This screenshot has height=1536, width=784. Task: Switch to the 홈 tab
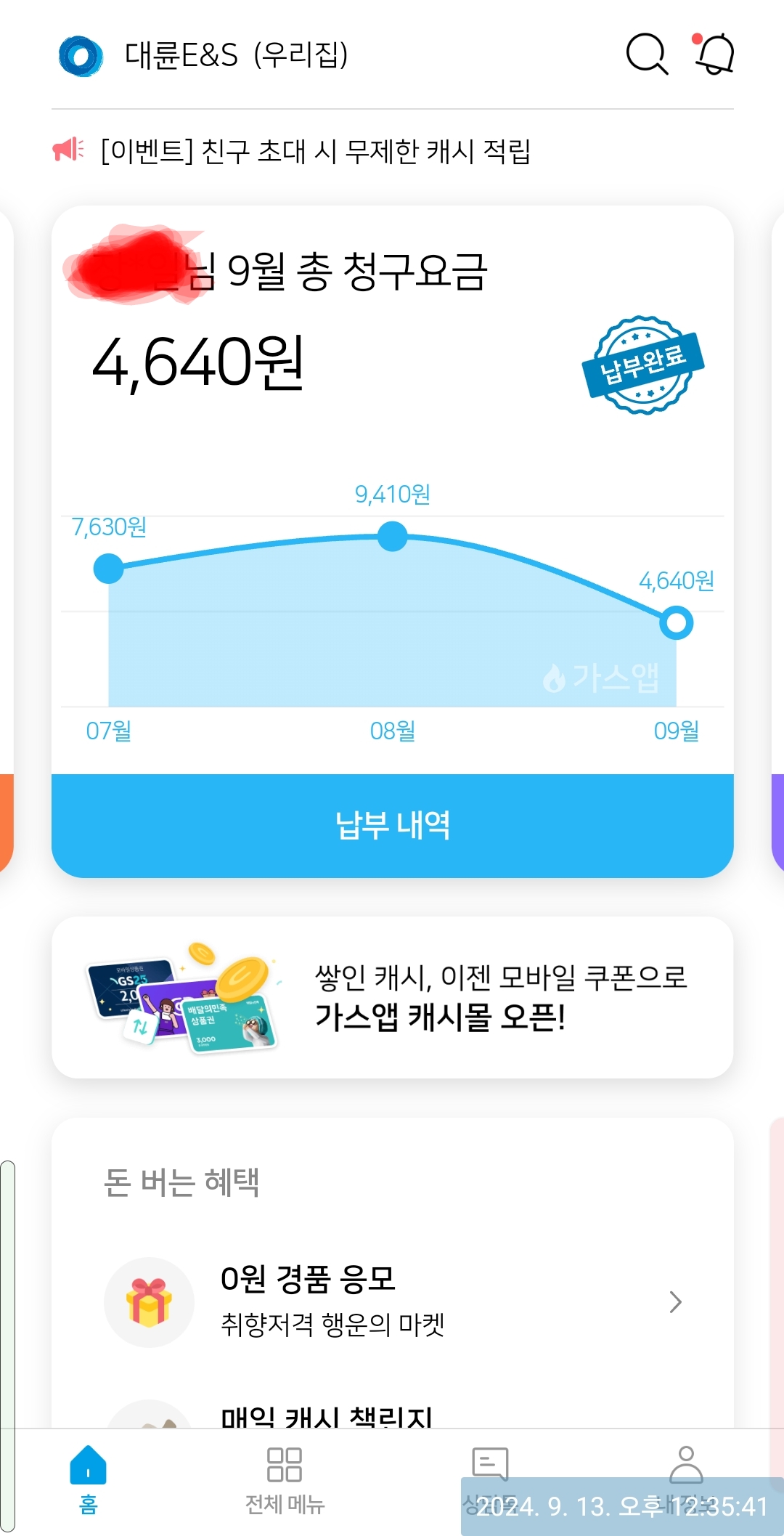click(x=88, y=1479)
